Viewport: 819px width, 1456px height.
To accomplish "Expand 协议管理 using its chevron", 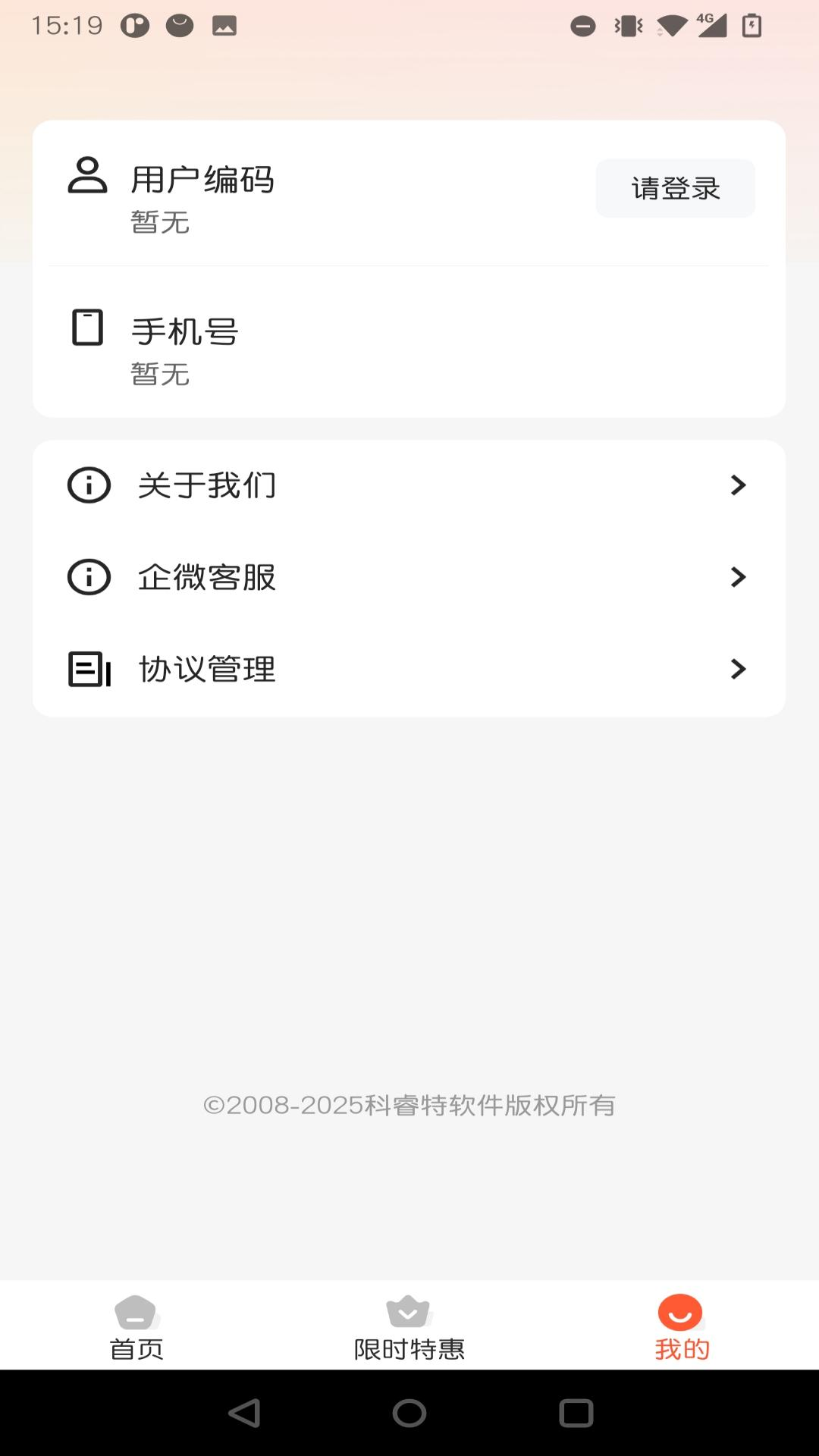I will [x=739, y=669].
